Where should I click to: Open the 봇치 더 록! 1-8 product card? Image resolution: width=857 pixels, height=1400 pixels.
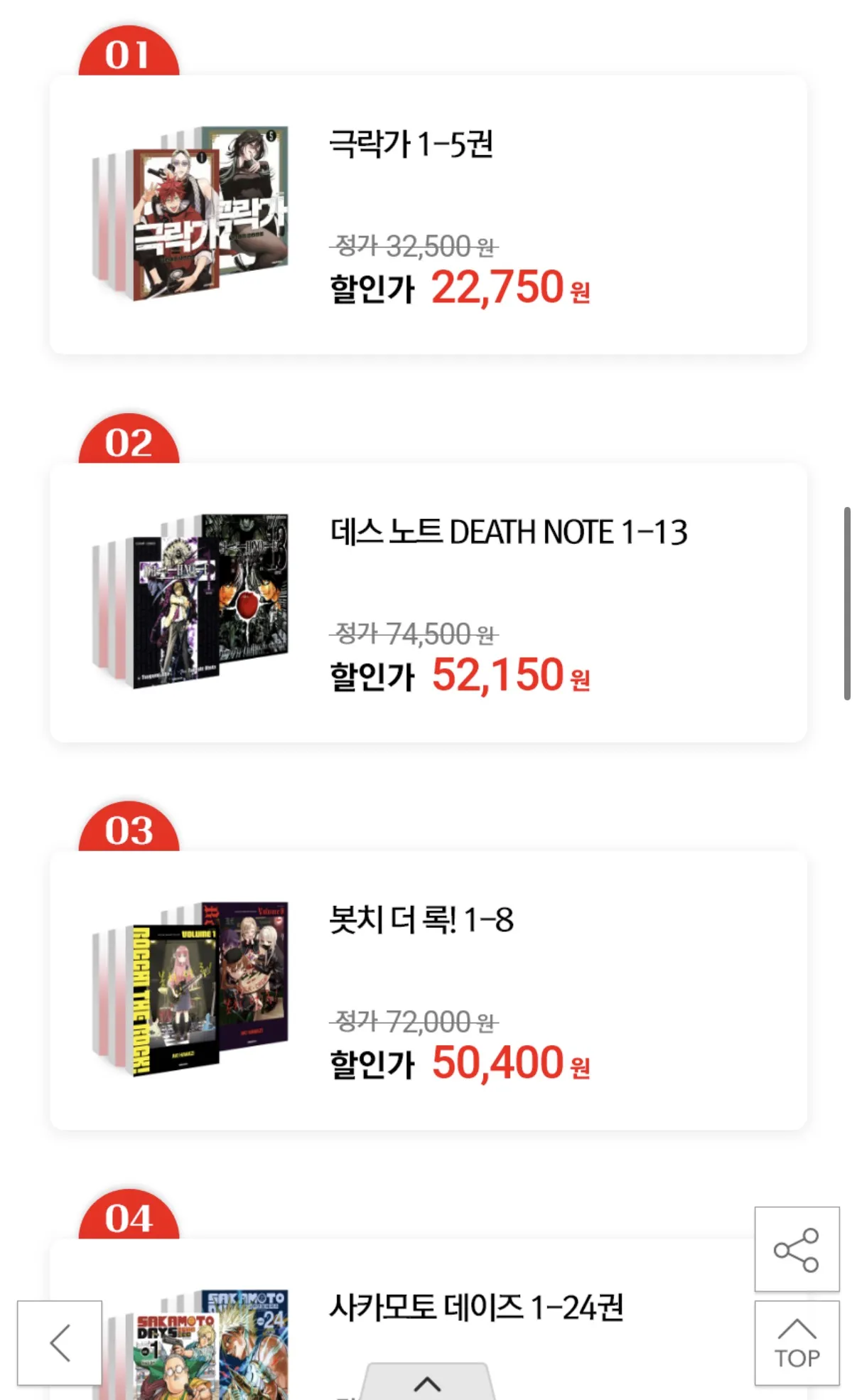pyautogui.click(x=428, y=990)
